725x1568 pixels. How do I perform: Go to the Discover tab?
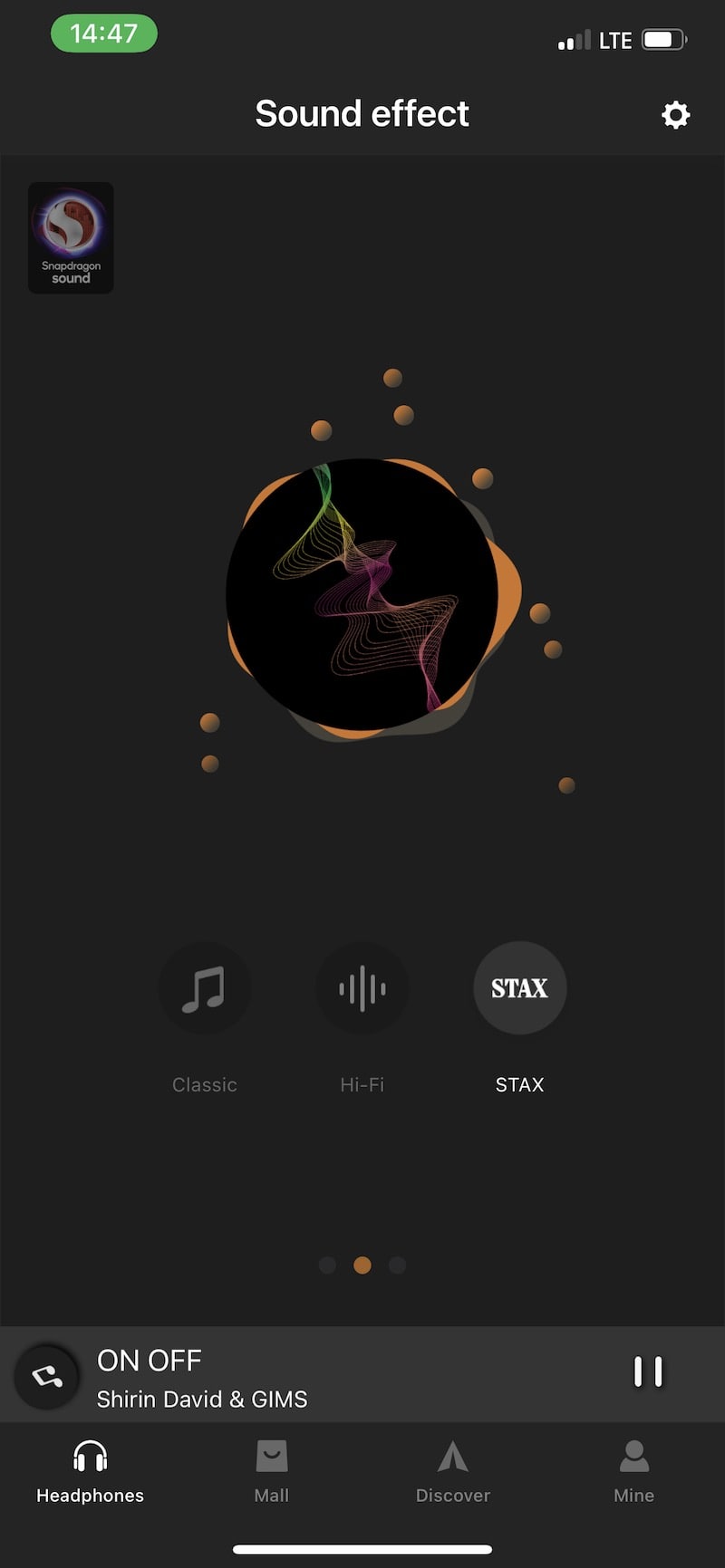click(453, 1472)
